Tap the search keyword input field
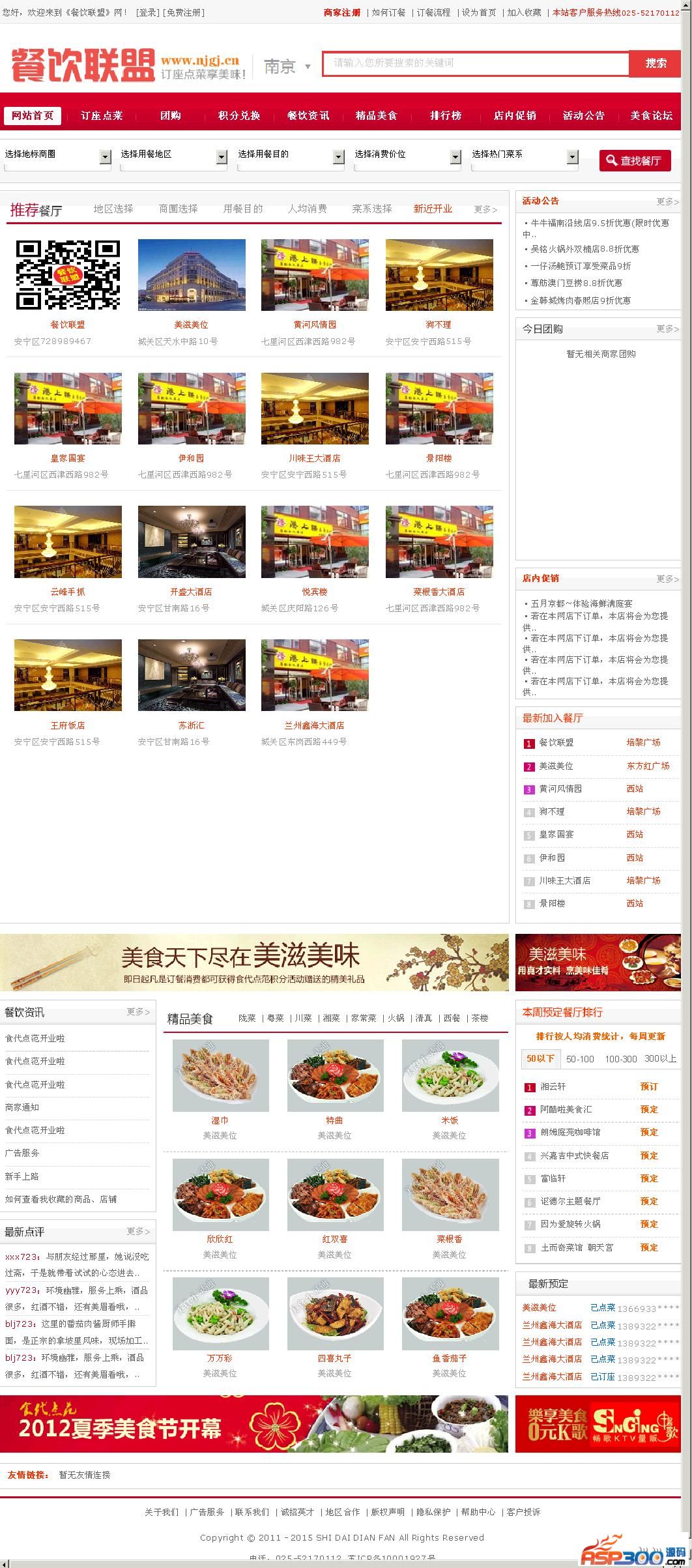 click(476, 63)
